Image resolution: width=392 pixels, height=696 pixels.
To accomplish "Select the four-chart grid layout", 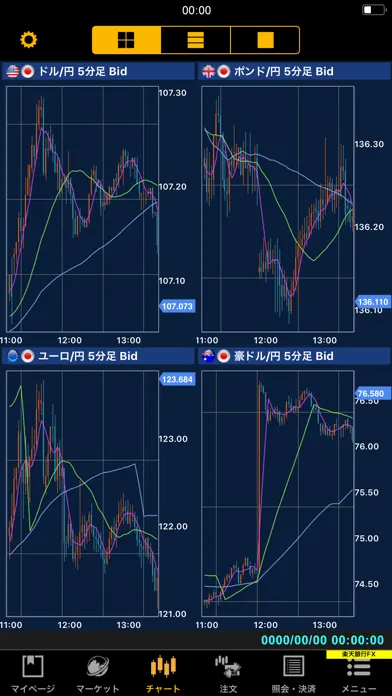I will [127, 40].
